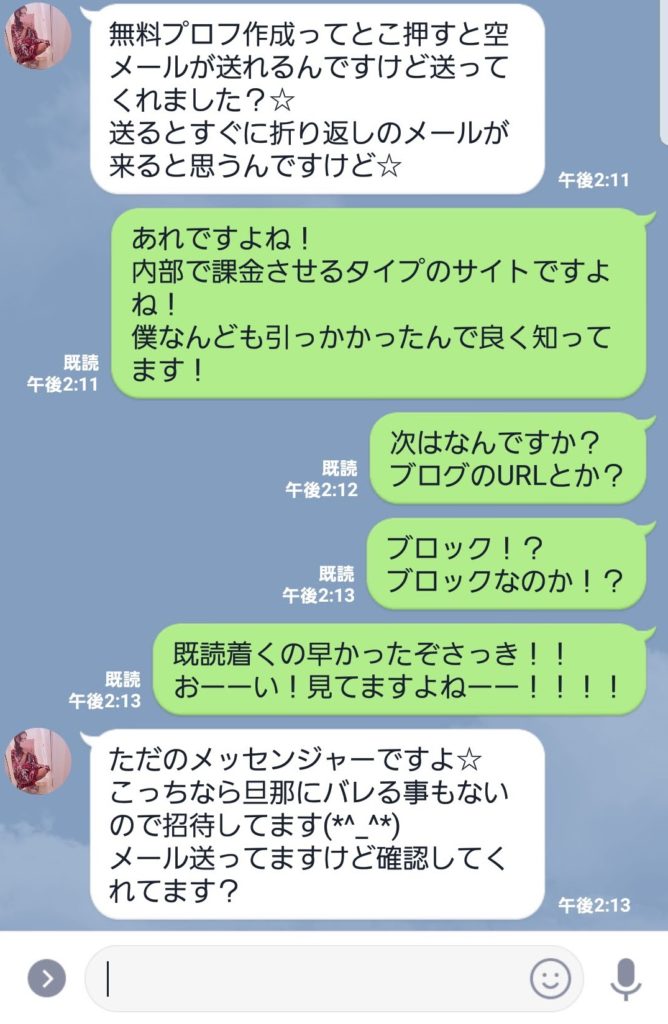Open sender's avatar beside the ただのメッセンジャー message
The height and width of the screenshot is (1024, 668).
pyautogui.click(x=39, y=761)
